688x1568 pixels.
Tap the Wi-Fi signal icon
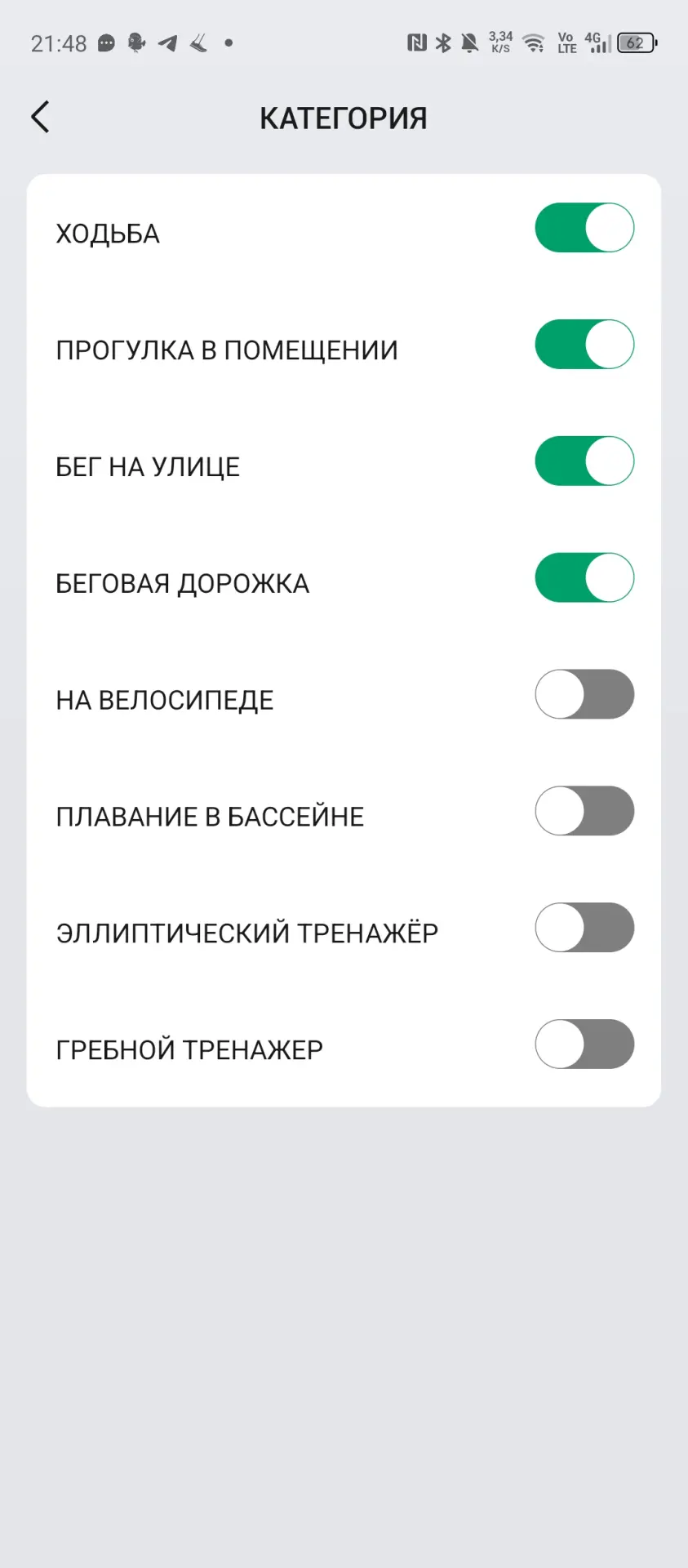coord(534,42)
